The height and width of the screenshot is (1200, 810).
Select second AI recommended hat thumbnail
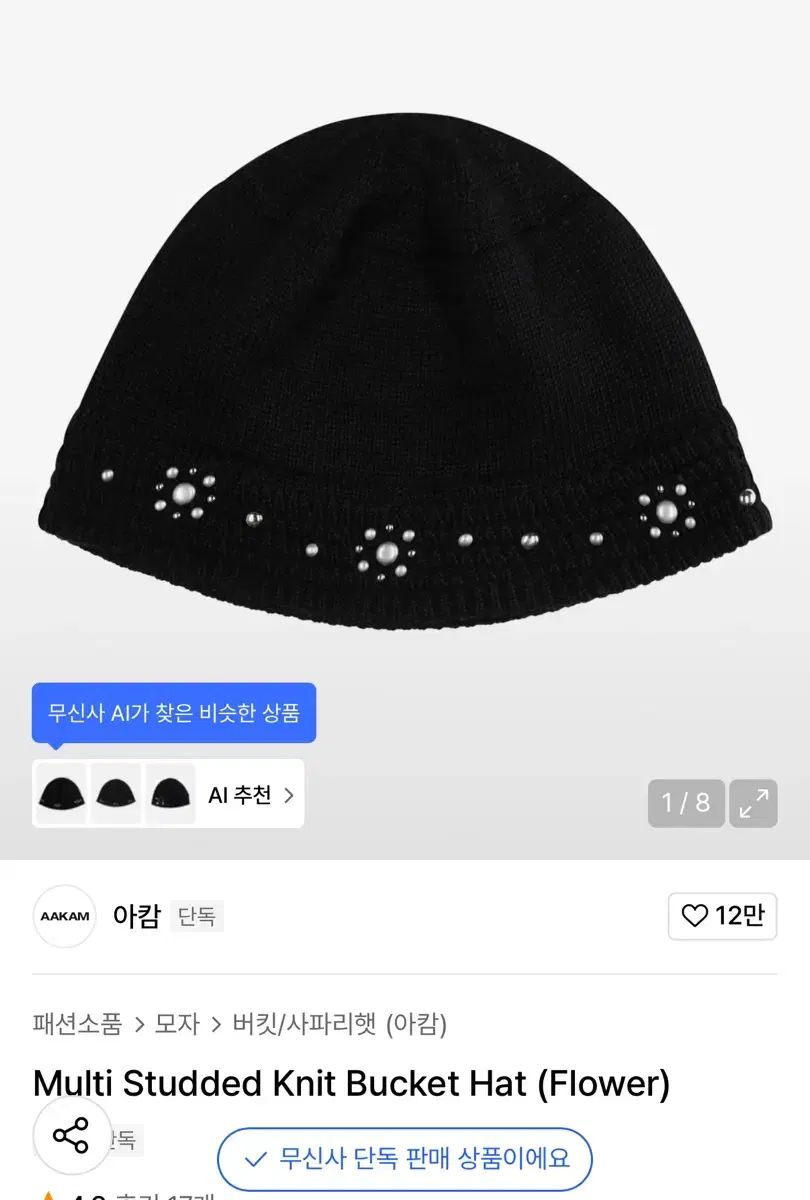pos(115,794)
